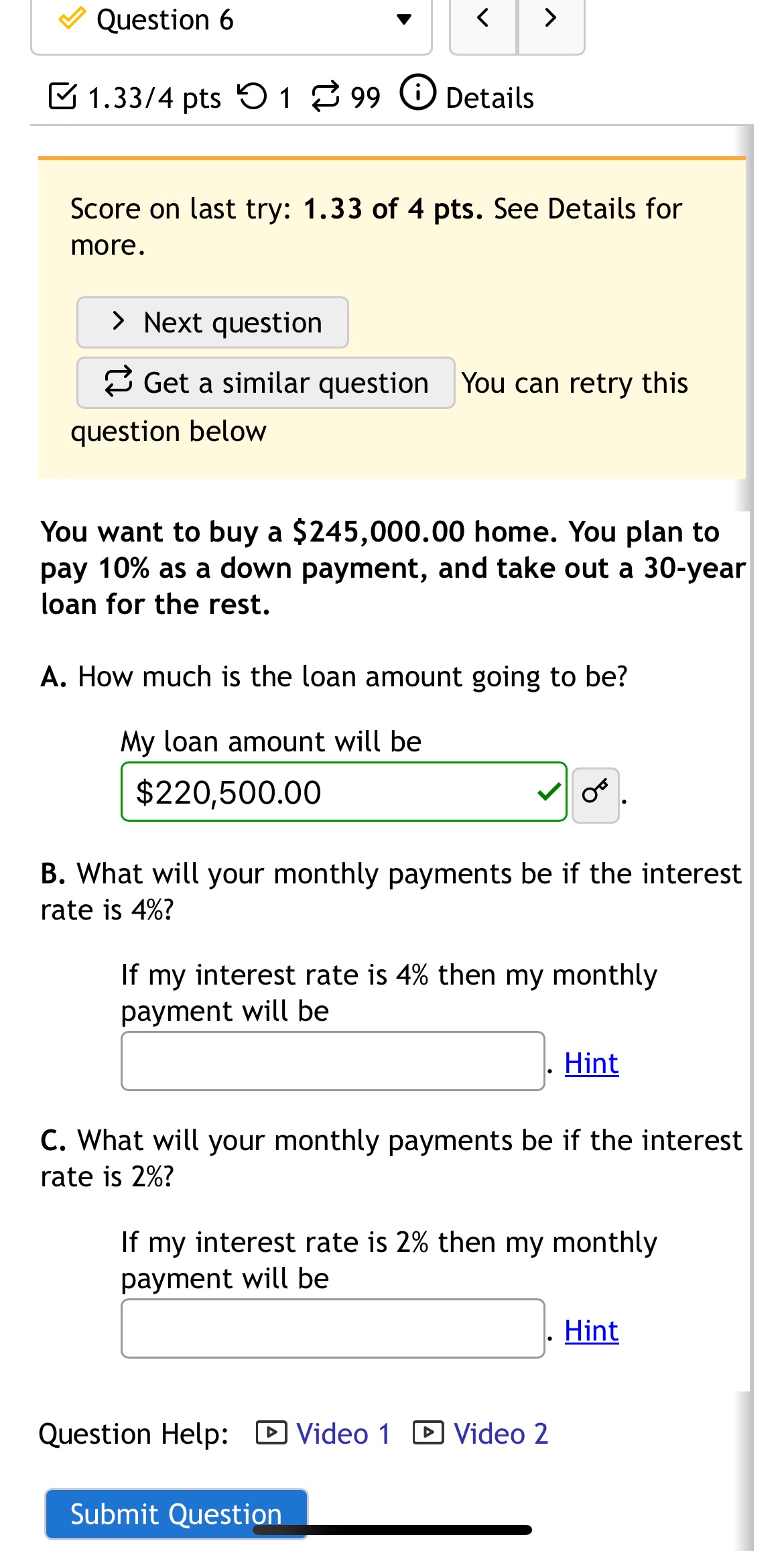Submit Question answers
Screen dimensions: 784x1551
(176, 1514)
